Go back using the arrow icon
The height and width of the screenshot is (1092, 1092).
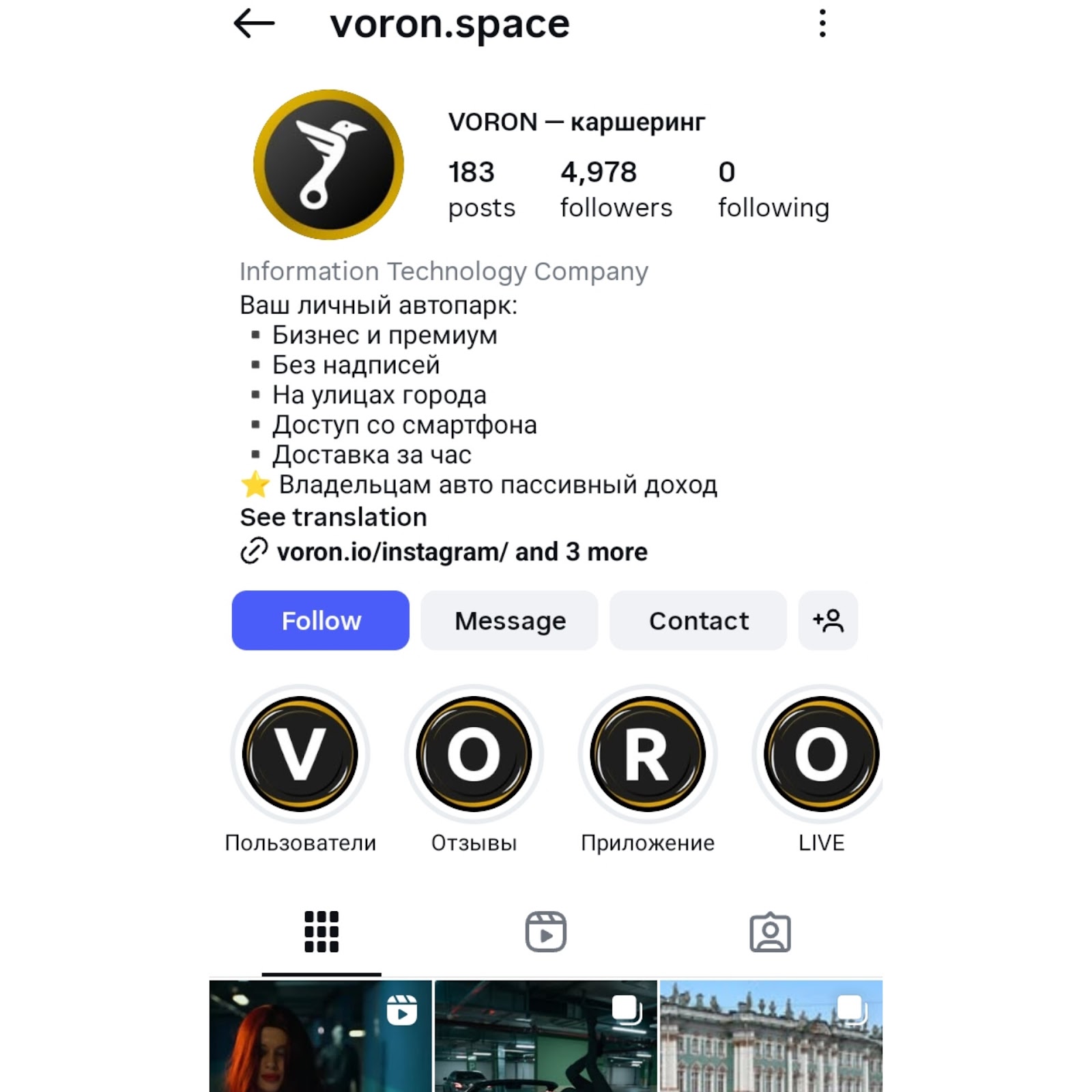254,24
